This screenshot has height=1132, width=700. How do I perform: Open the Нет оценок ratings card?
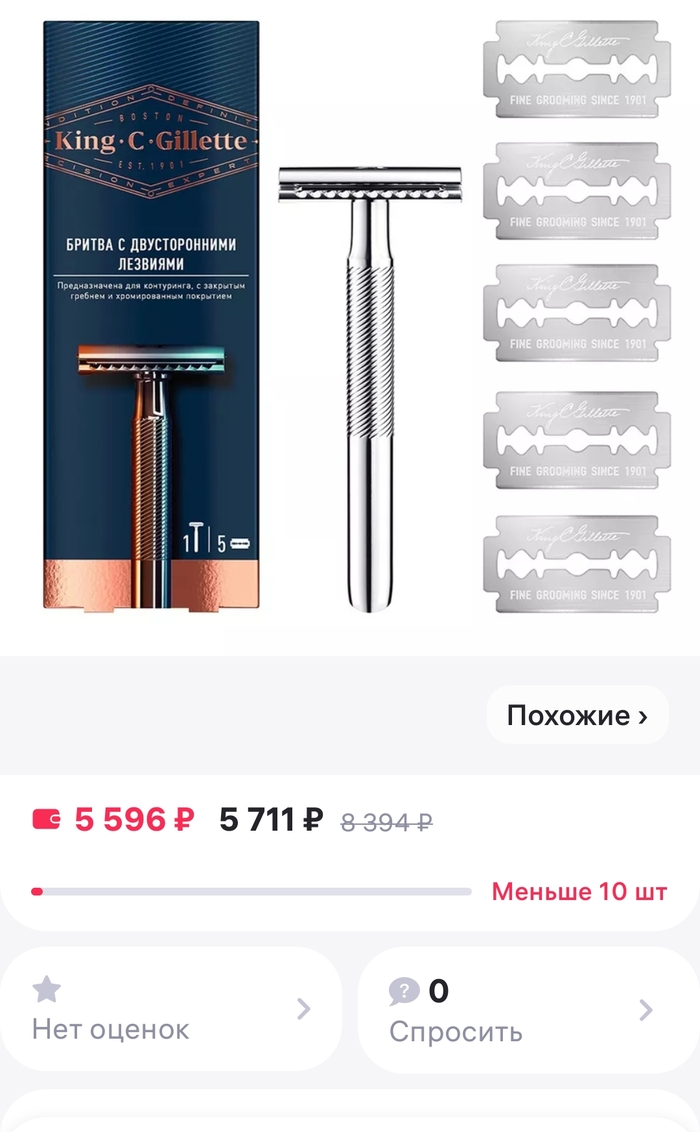click(x=170, y=1010)
